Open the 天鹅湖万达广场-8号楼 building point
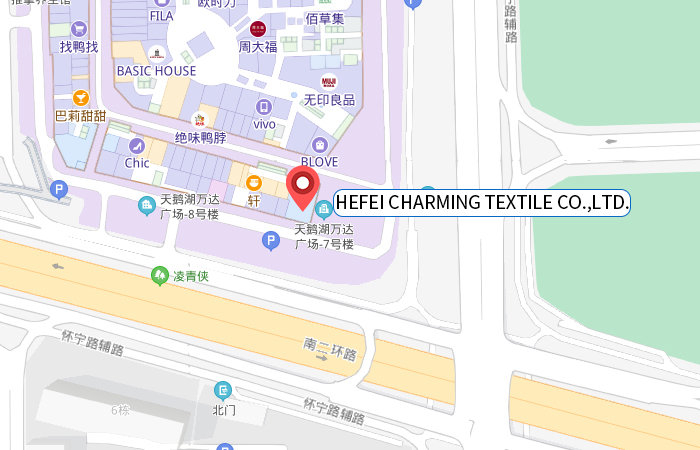 pyautogui.click(x=146, y=206)
